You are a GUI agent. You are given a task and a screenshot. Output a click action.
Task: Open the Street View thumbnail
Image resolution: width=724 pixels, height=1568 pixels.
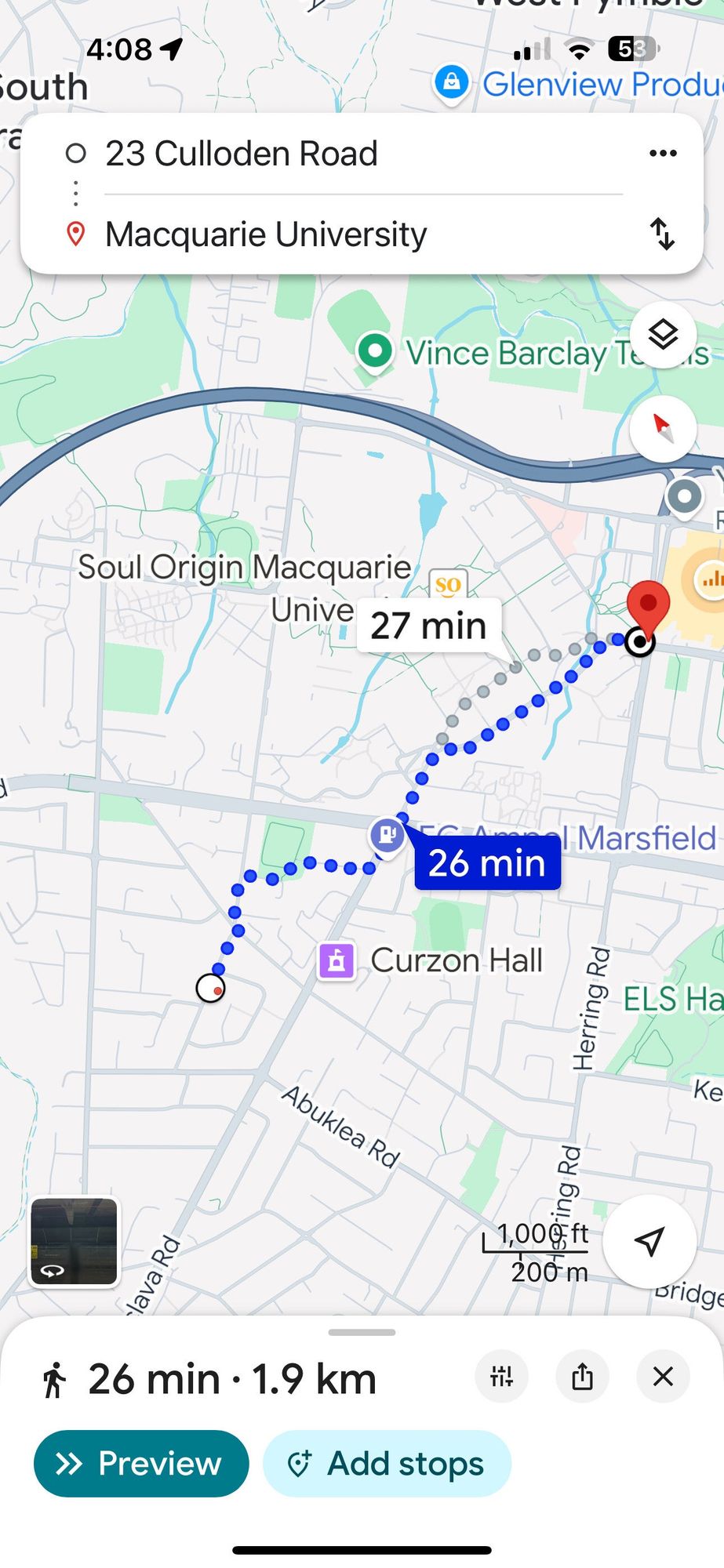pyautogui.click(x=75, y=1243)
